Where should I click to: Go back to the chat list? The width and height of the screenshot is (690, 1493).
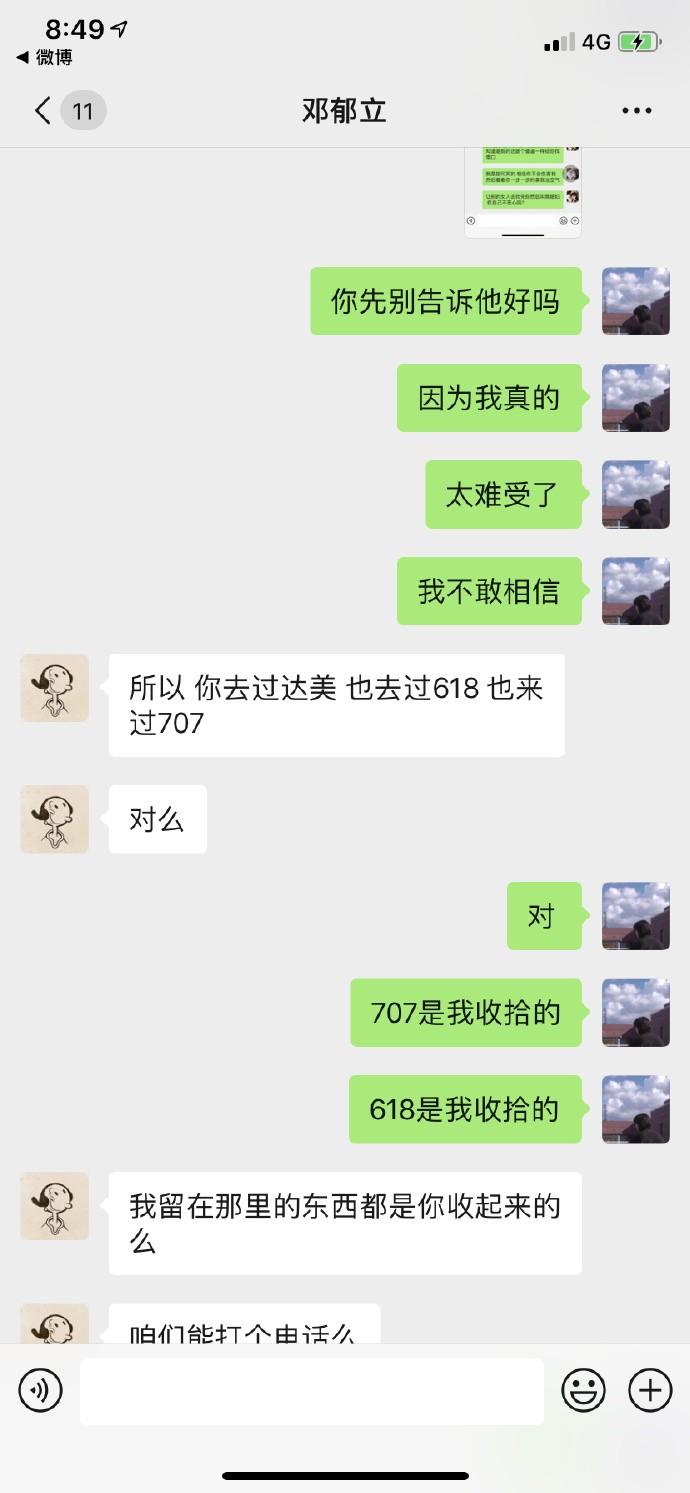click(x=43, y=110)
